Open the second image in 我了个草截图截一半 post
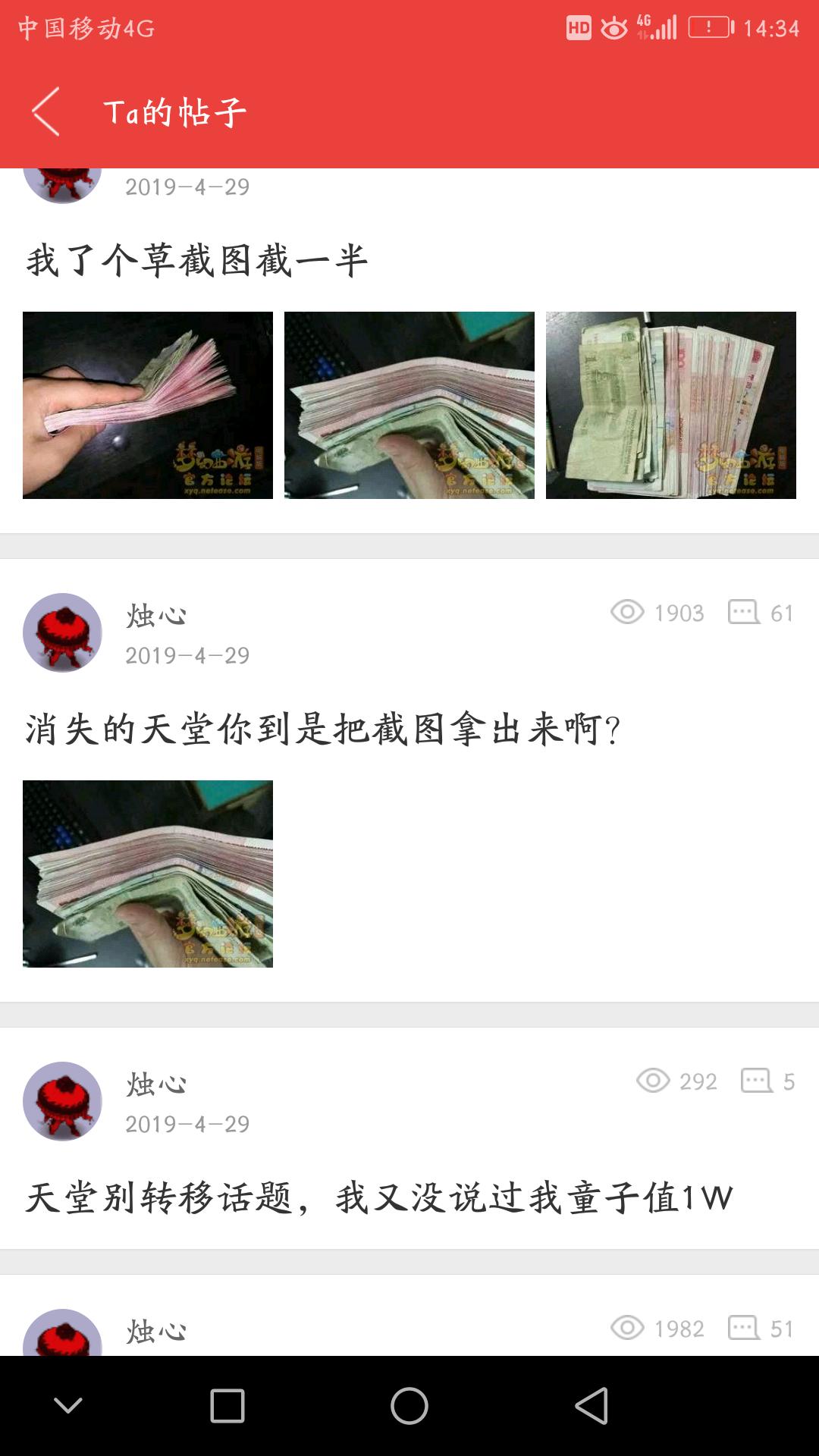The height and width of the screenshot is (1456, 819). pos(409,405)
